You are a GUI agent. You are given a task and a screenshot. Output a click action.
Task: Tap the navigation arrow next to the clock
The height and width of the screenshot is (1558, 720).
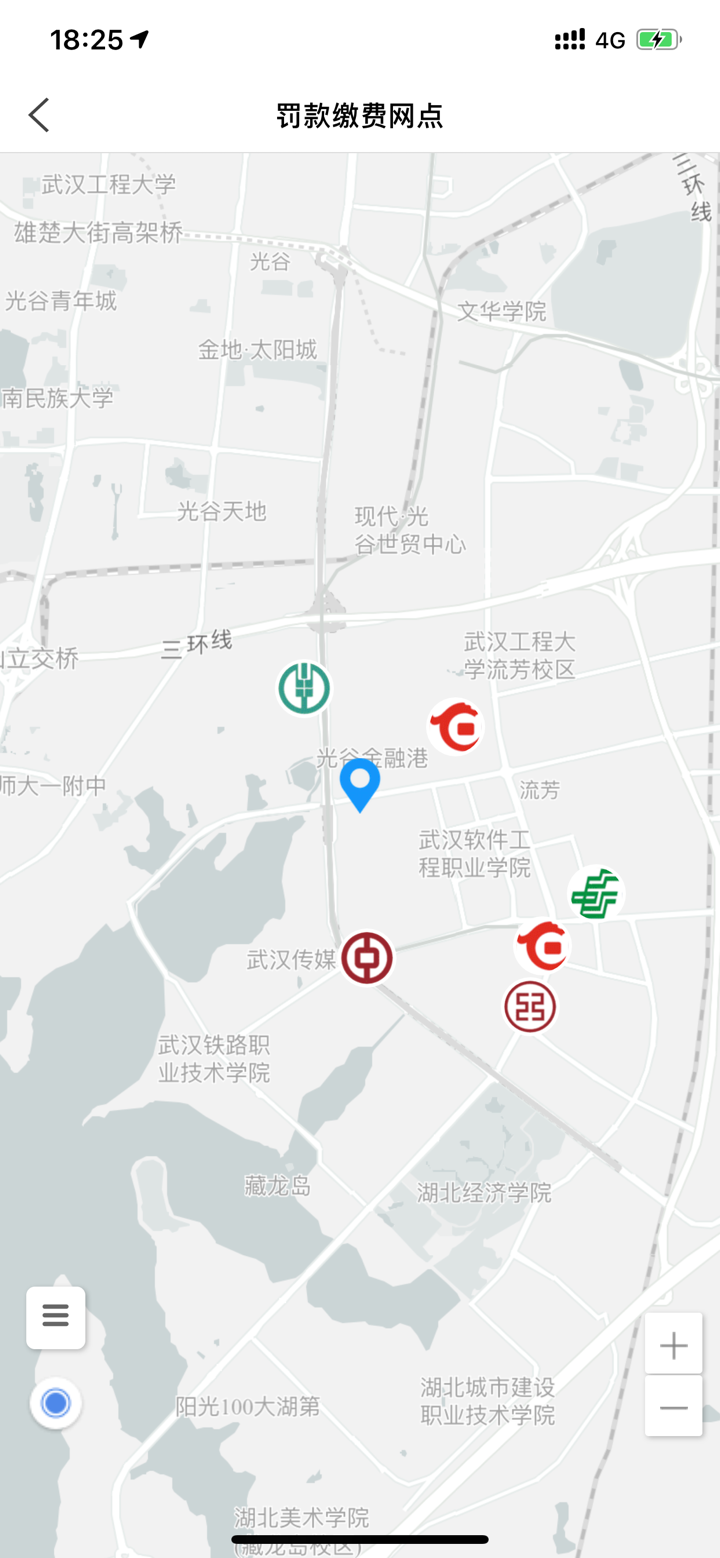pyautogui.click(x=140, y=38)
